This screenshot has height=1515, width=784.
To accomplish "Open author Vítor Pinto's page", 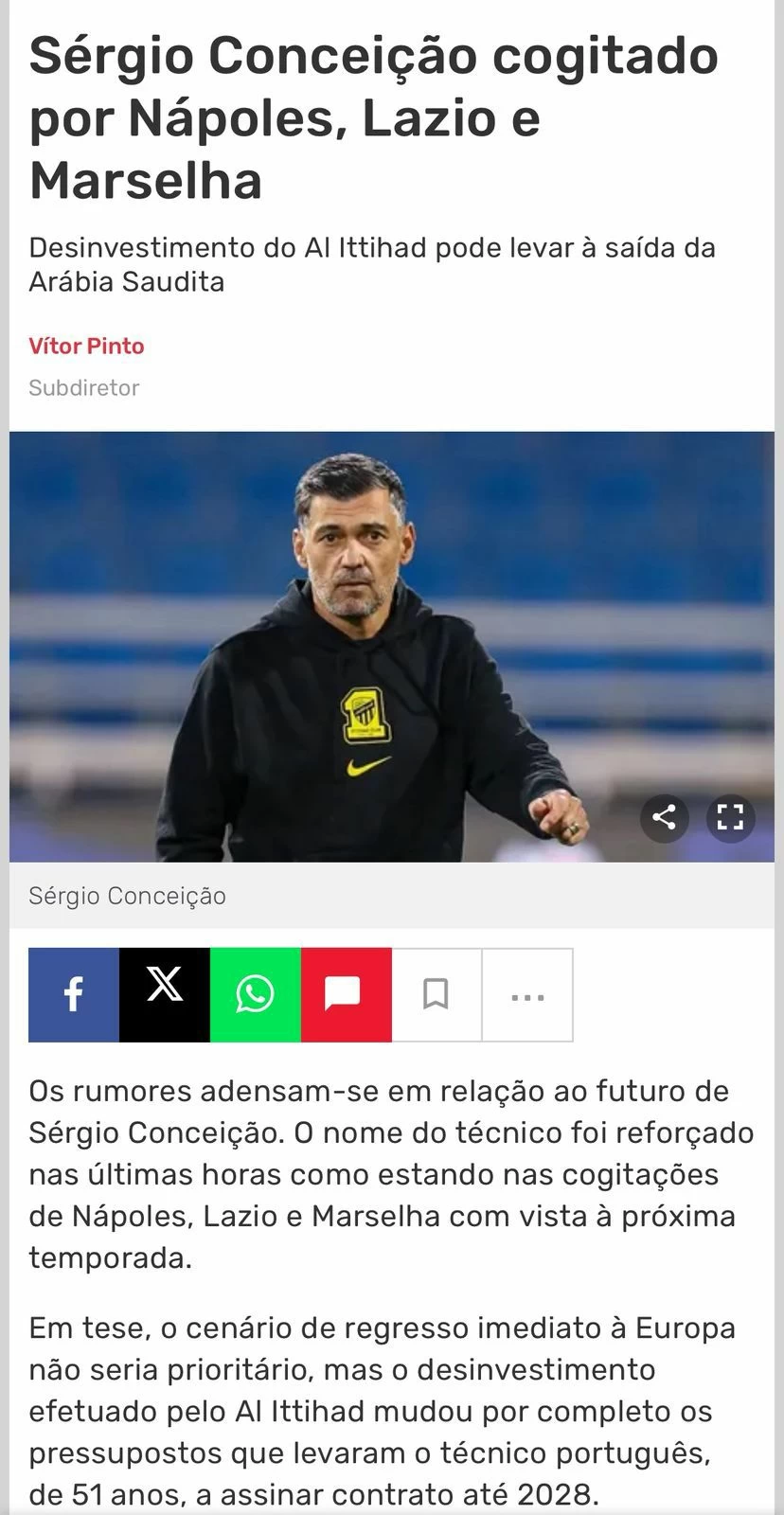I will point(86,346).
